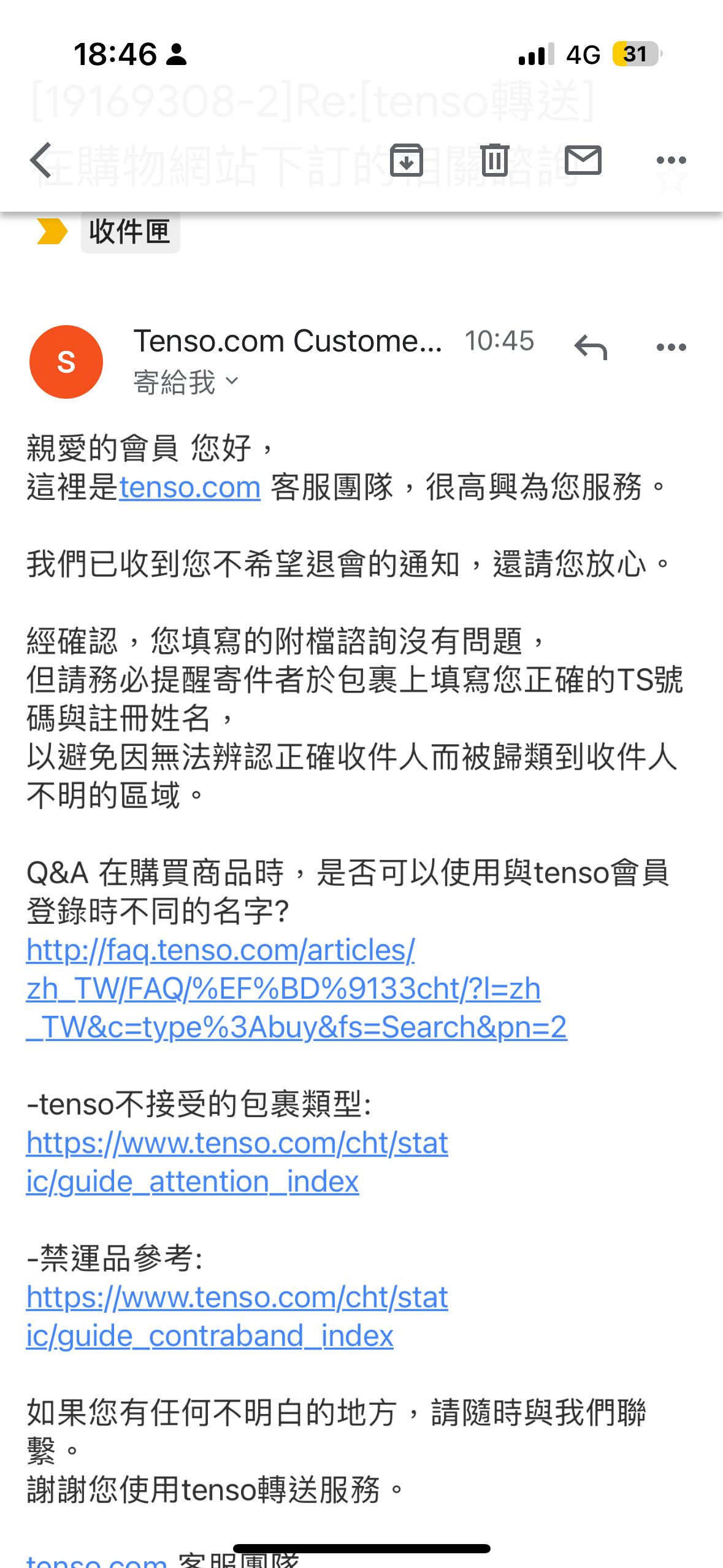Open the faq.tenso.com articles link
This screenshot has width=723, height=1568.
coord(296,988)
